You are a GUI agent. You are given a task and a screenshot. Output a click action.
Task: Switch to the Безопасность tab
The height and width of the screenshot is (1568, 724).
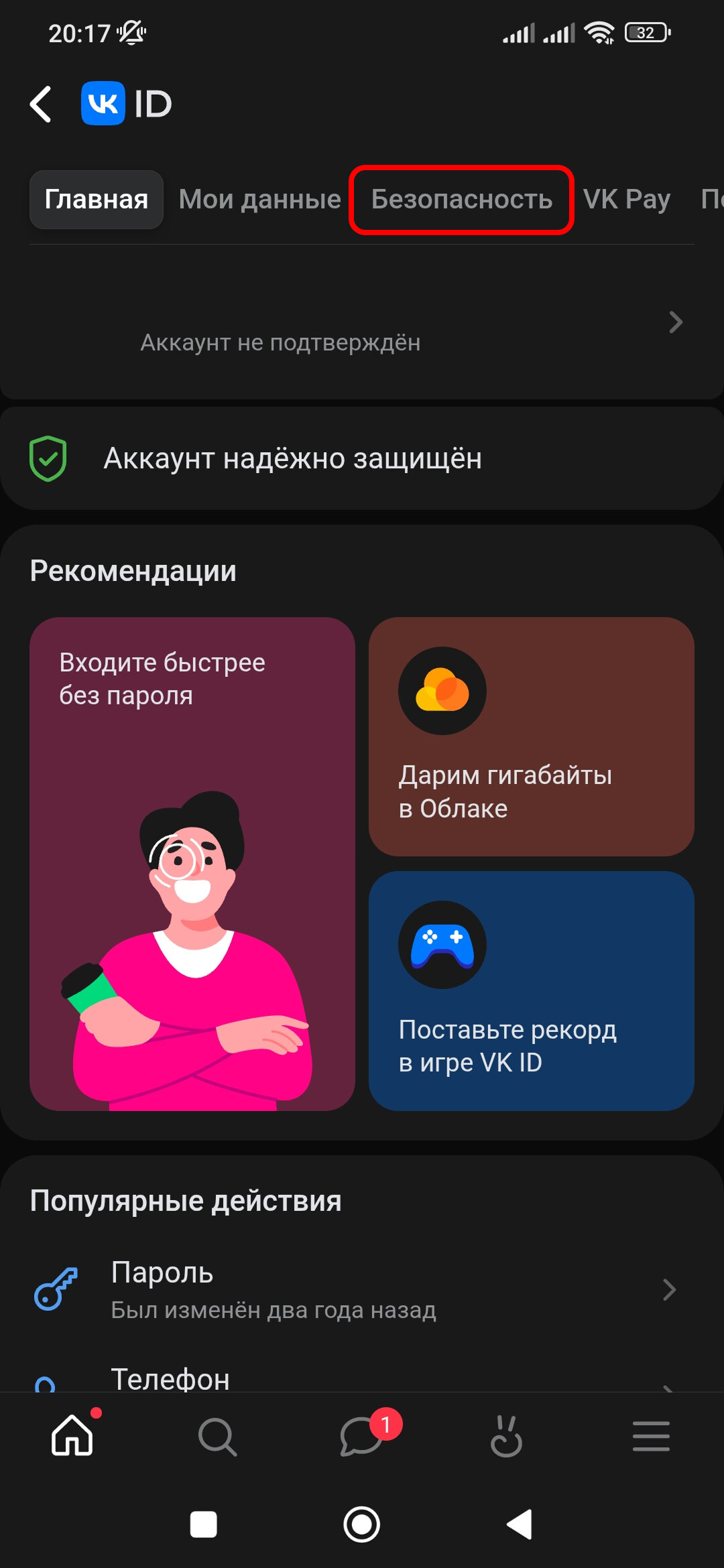(461, 200)
